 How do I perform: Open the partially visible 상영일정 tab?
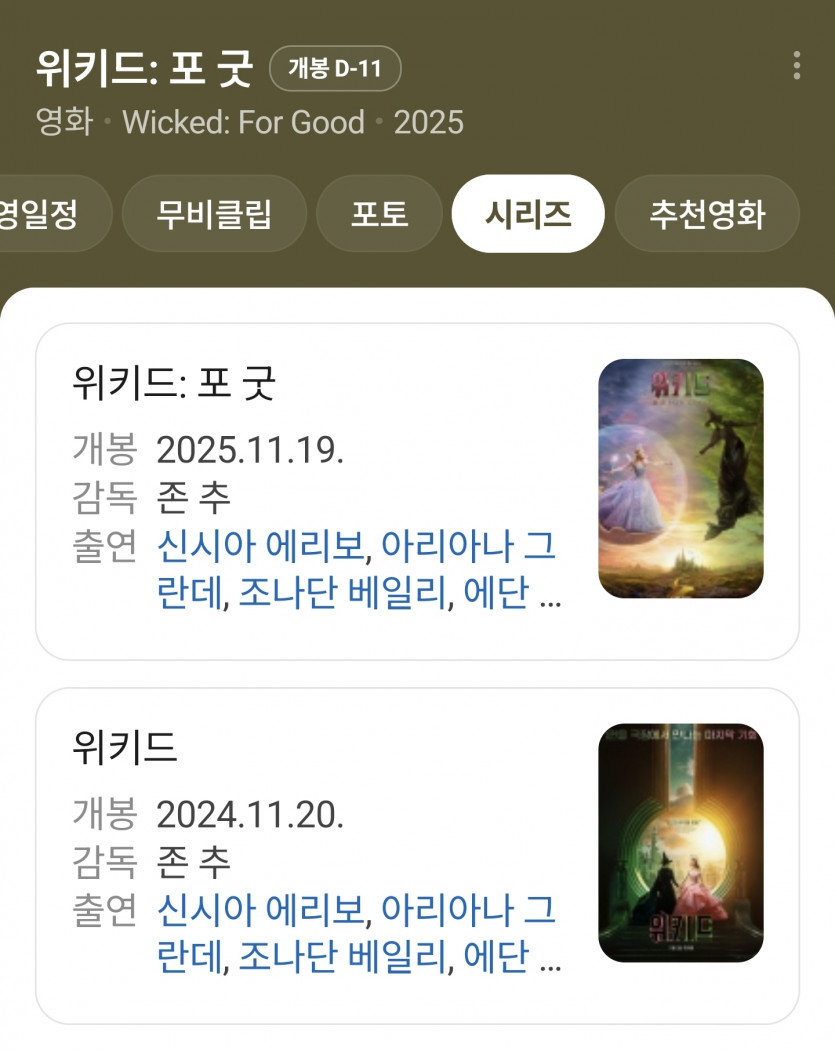[45, 214]
